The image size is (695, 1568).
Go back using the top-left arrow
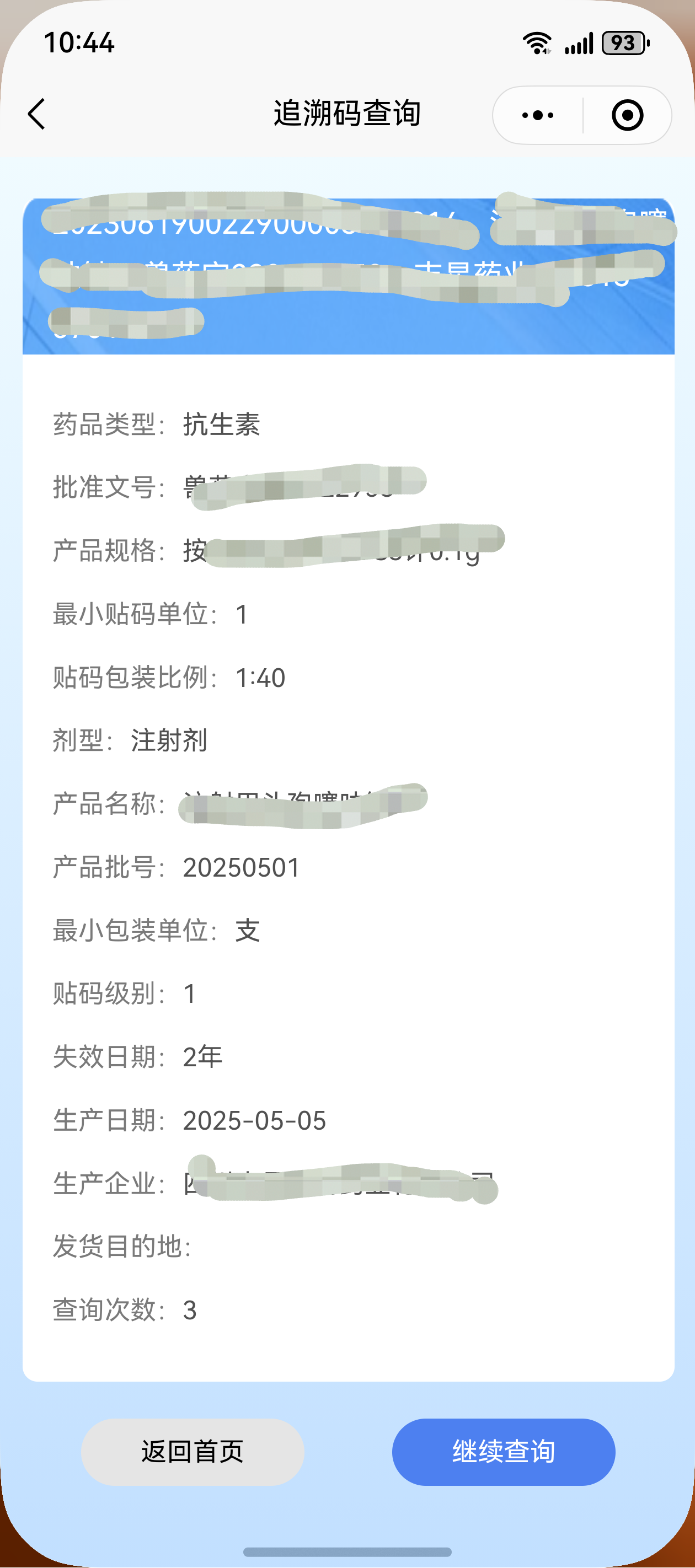36,115
